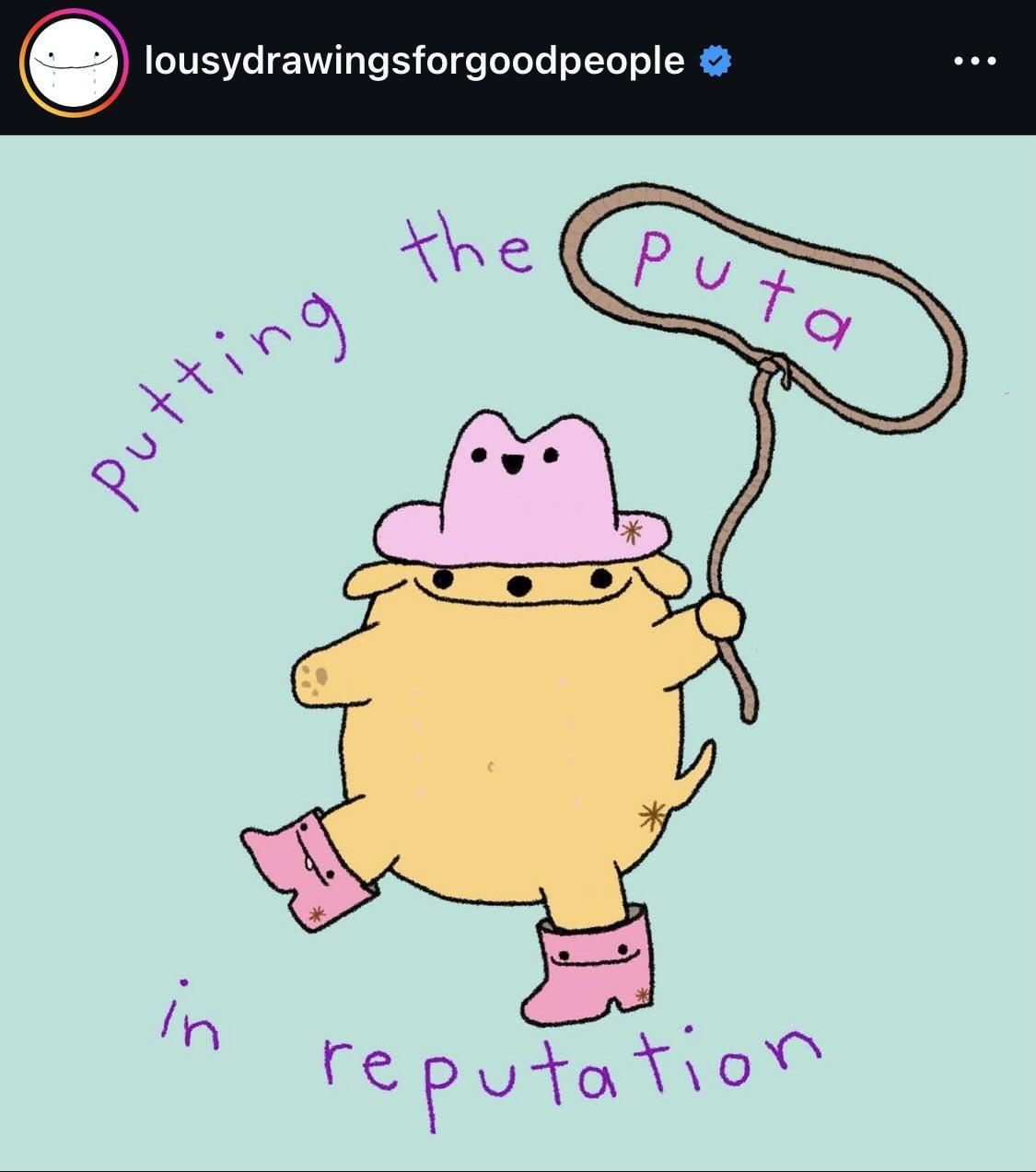Open the post's three-dot options menu
Image resolution: width=1036 pixels, height=1172 pixels.
(x=975, y=62)
